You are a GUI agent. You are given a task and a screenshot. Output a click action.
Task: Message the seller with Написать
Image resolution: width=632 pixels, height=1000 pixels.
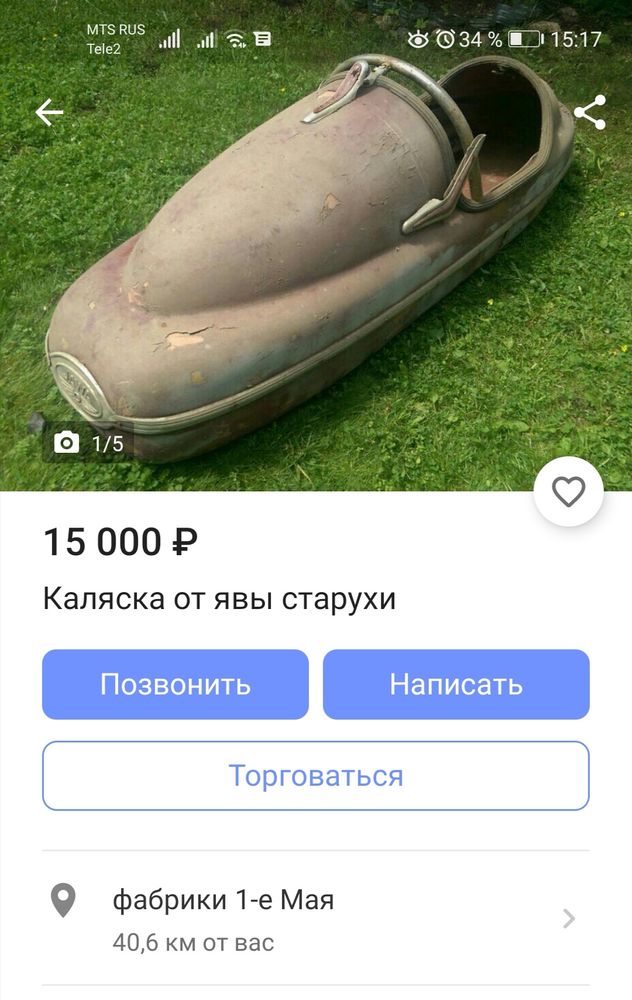[456, 684]
